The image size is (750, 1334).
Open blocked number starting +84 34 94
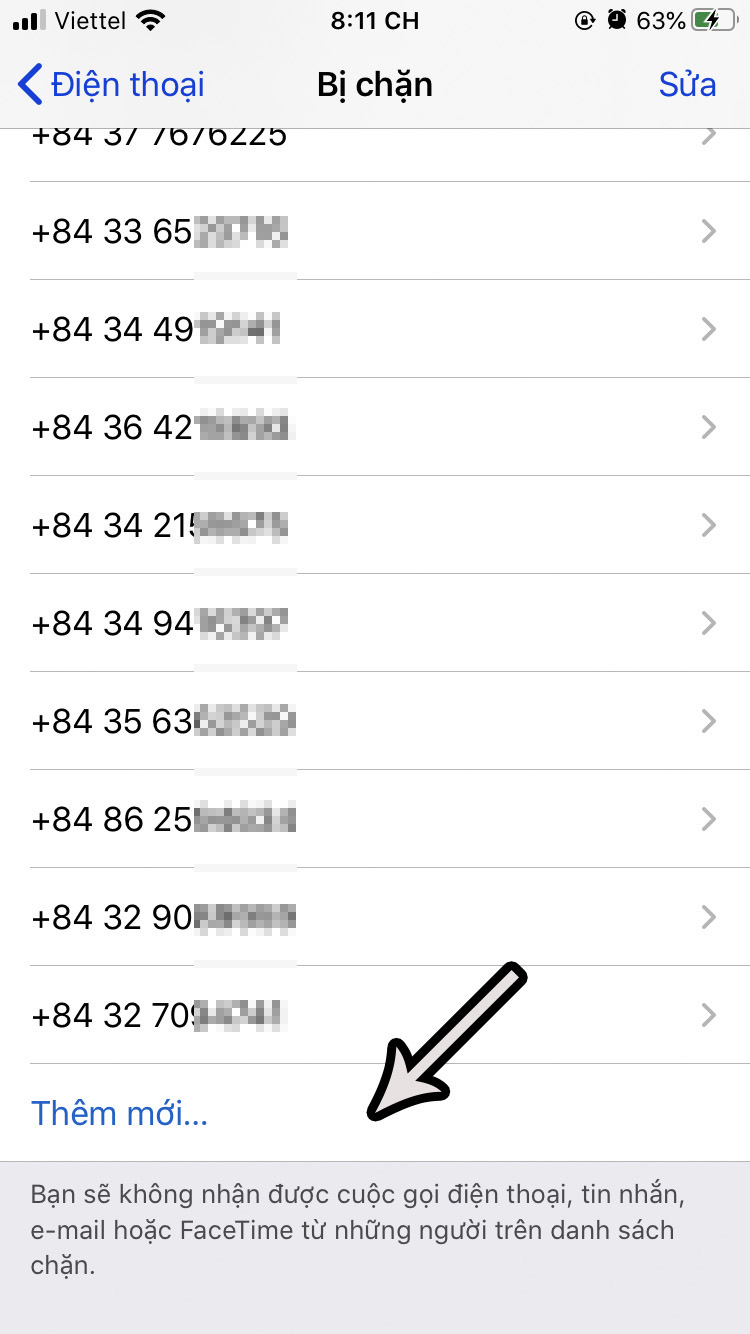click(375, 623)
